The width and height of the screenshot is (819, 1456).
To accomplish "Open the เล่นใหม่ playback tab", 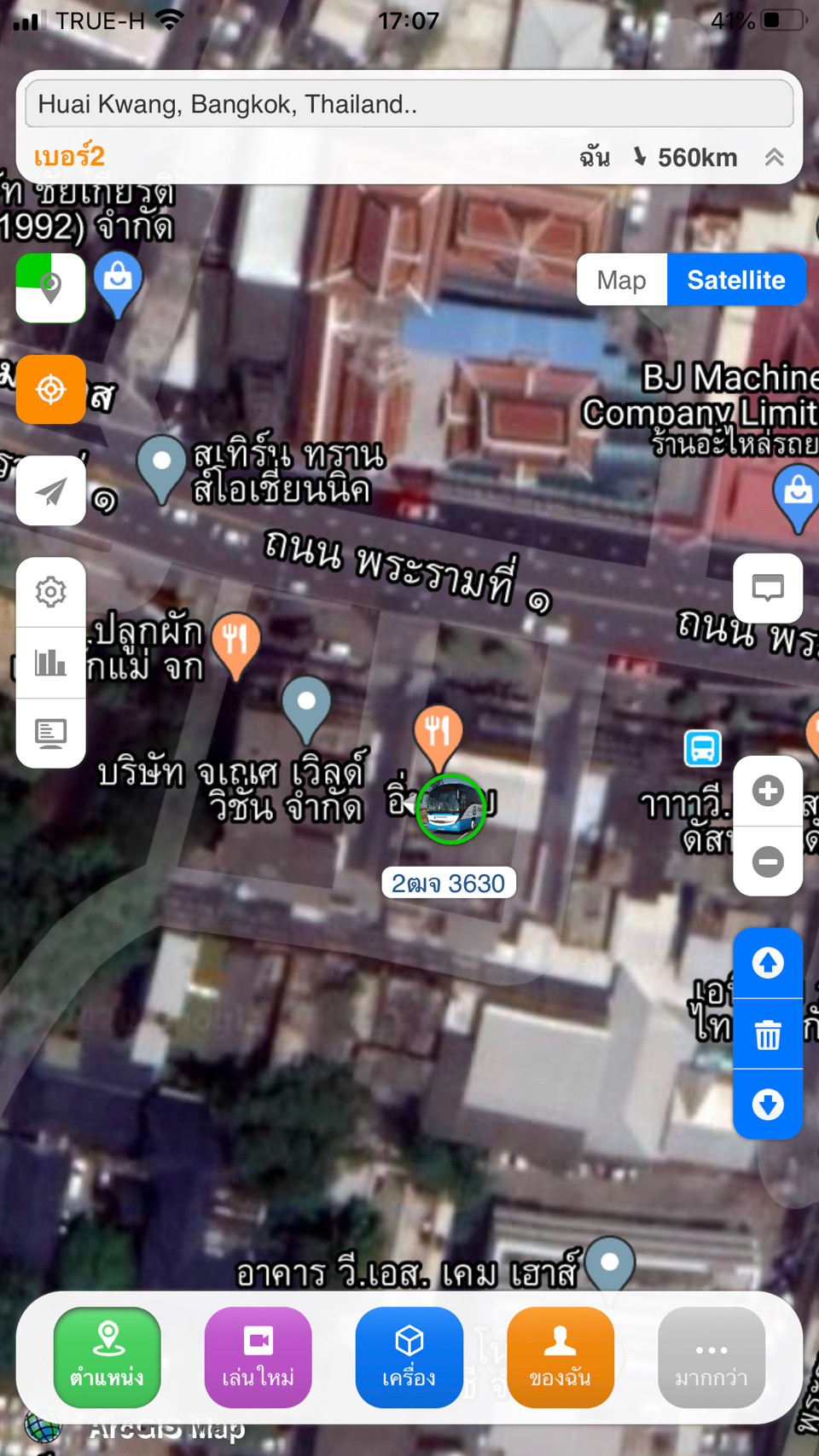I will (x=258, y=1357).
